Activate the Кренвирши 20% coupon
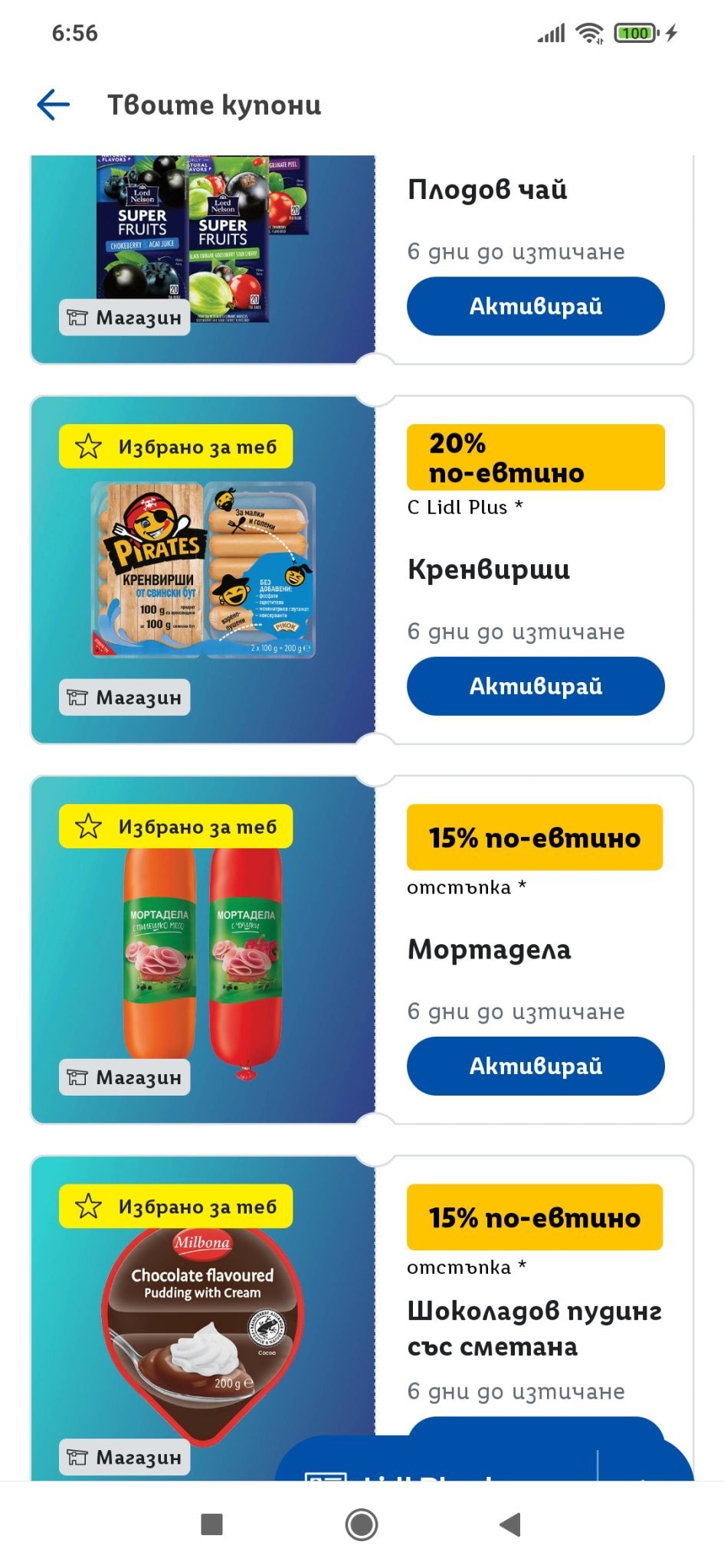724x1568 pixels. point(536,686)
